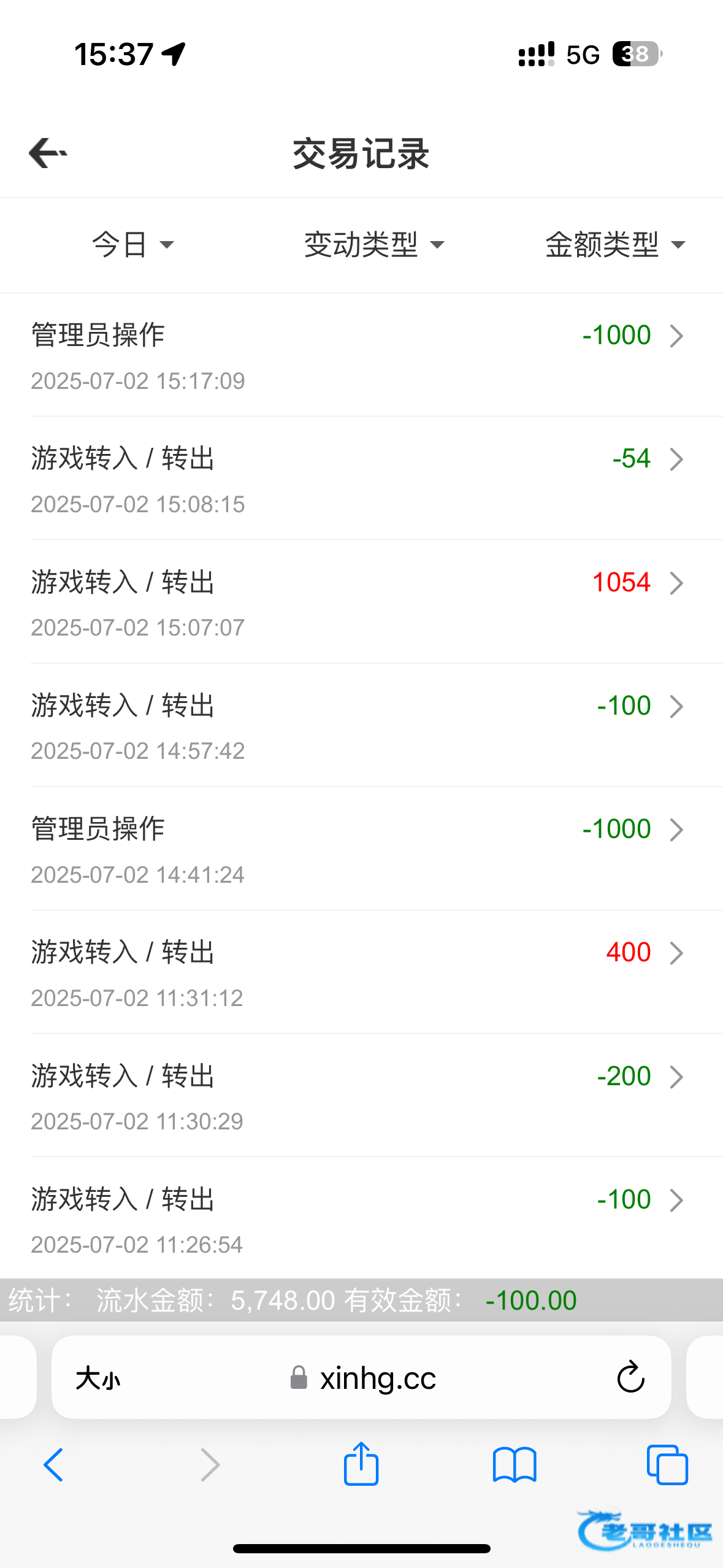Show all open Safari tabs

pyautogui.click(x=667, y=1465)
